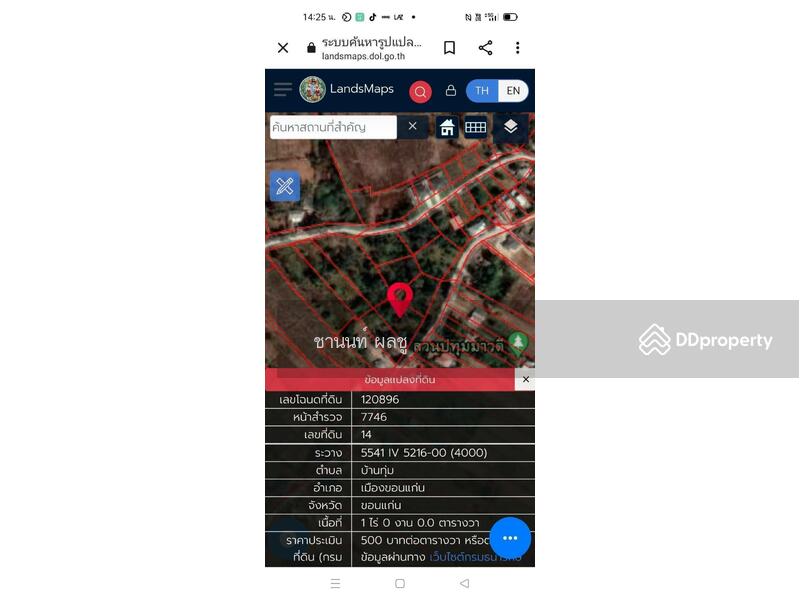Go back with system back button

[464, 583]
